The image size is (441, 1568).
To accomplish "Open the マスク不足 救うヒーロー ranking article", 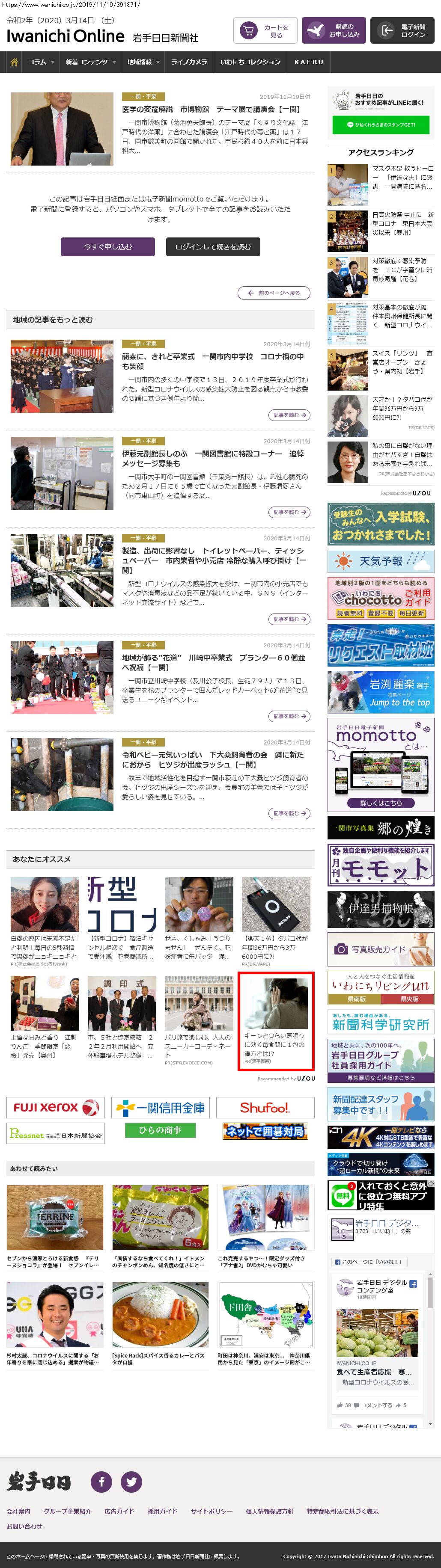I will [x=402, y=177].
